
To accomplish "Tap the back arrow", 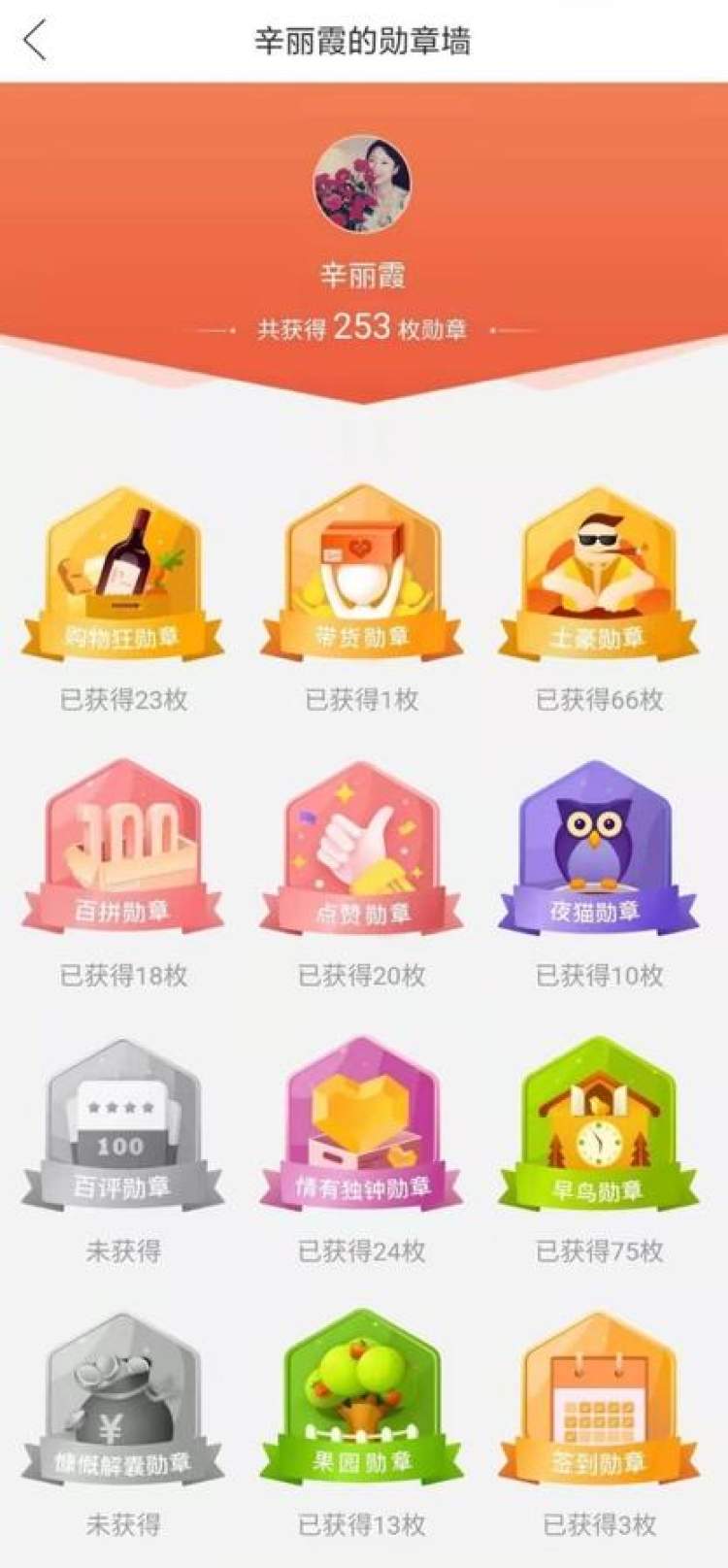I will click(36, 41).
